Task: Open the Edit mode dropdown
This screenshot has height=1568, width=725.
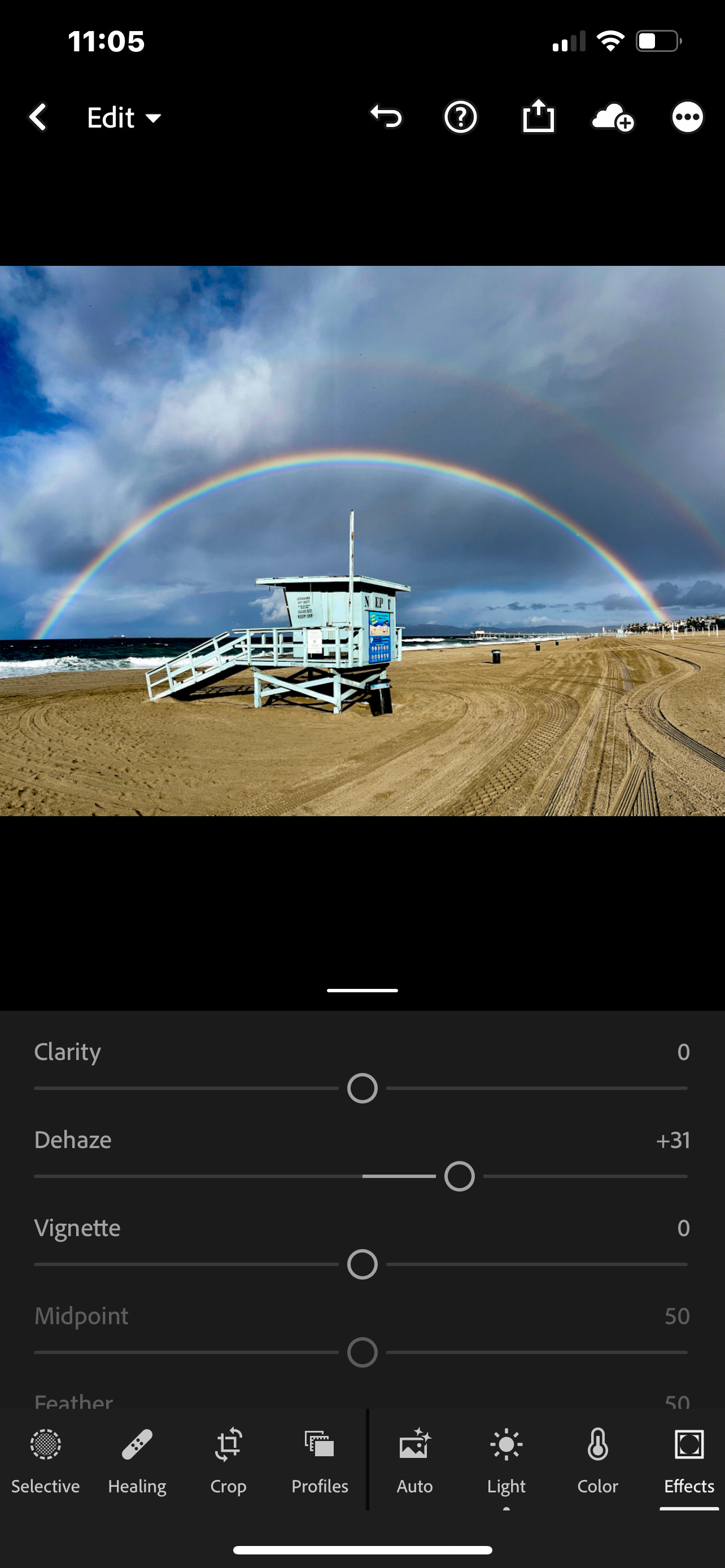Action: coord(124,117)
